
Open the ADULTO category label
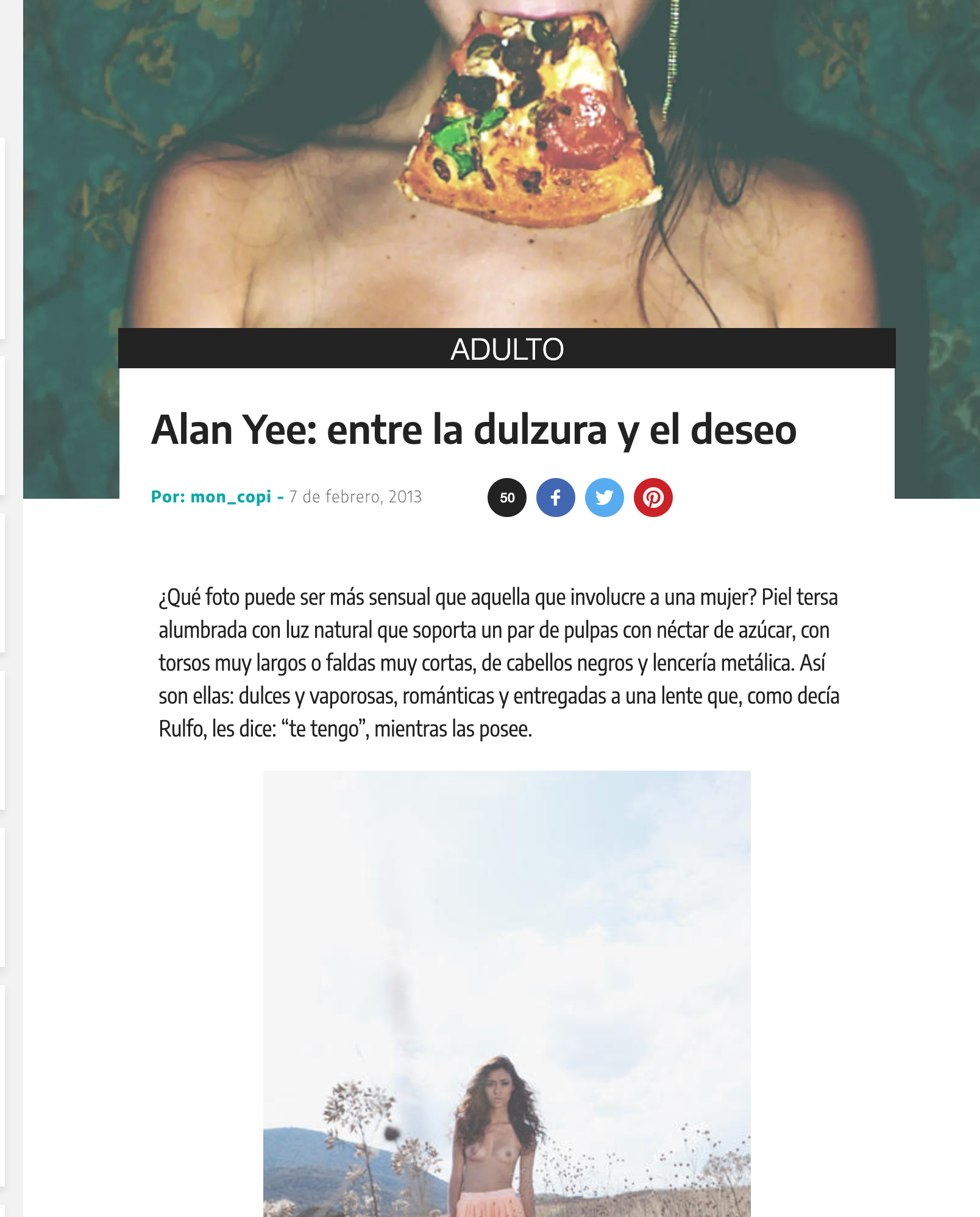(506, 349)
